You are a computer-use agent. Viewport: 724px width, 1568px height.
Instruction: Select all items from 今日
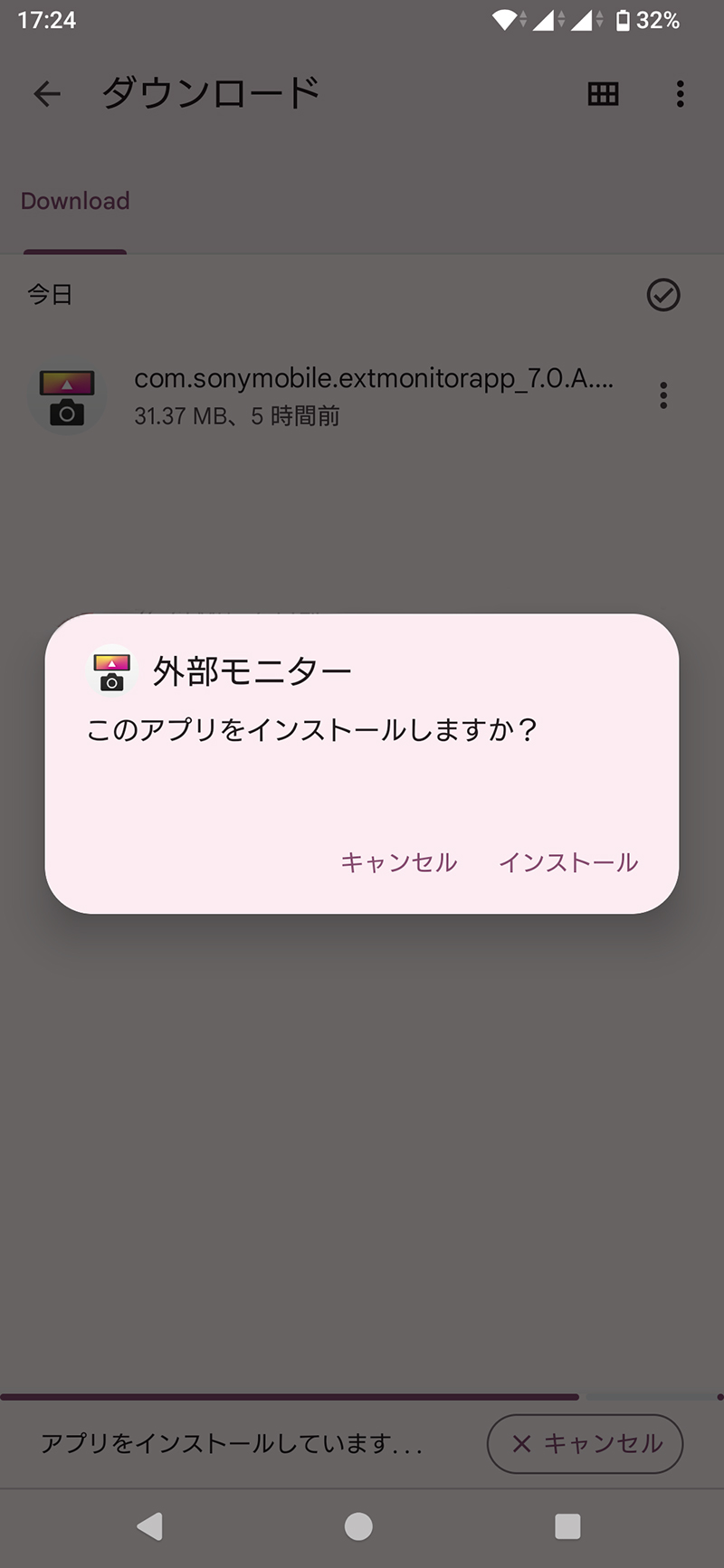663,295
